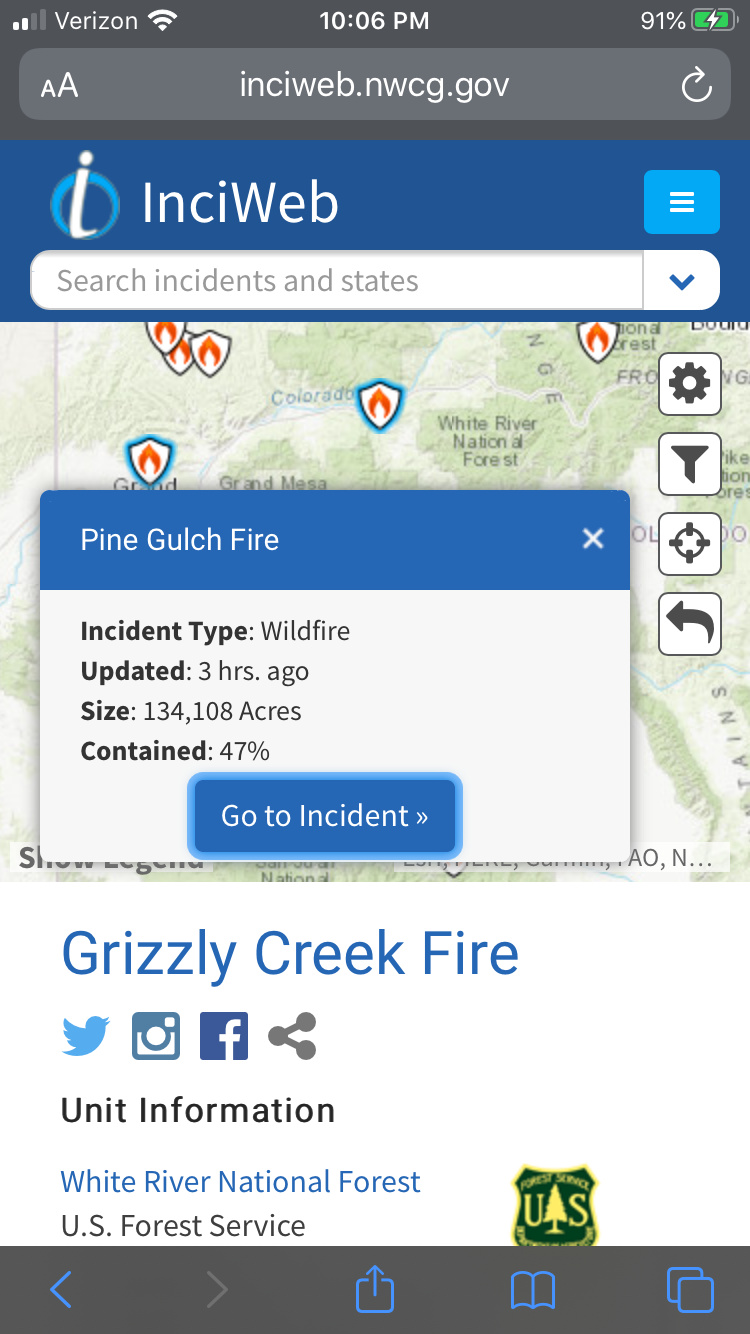Viewport: 750px width, 1334px height.
Task: Go to the Pine Gulch Fire incident
Action: (x=324, y=816)
